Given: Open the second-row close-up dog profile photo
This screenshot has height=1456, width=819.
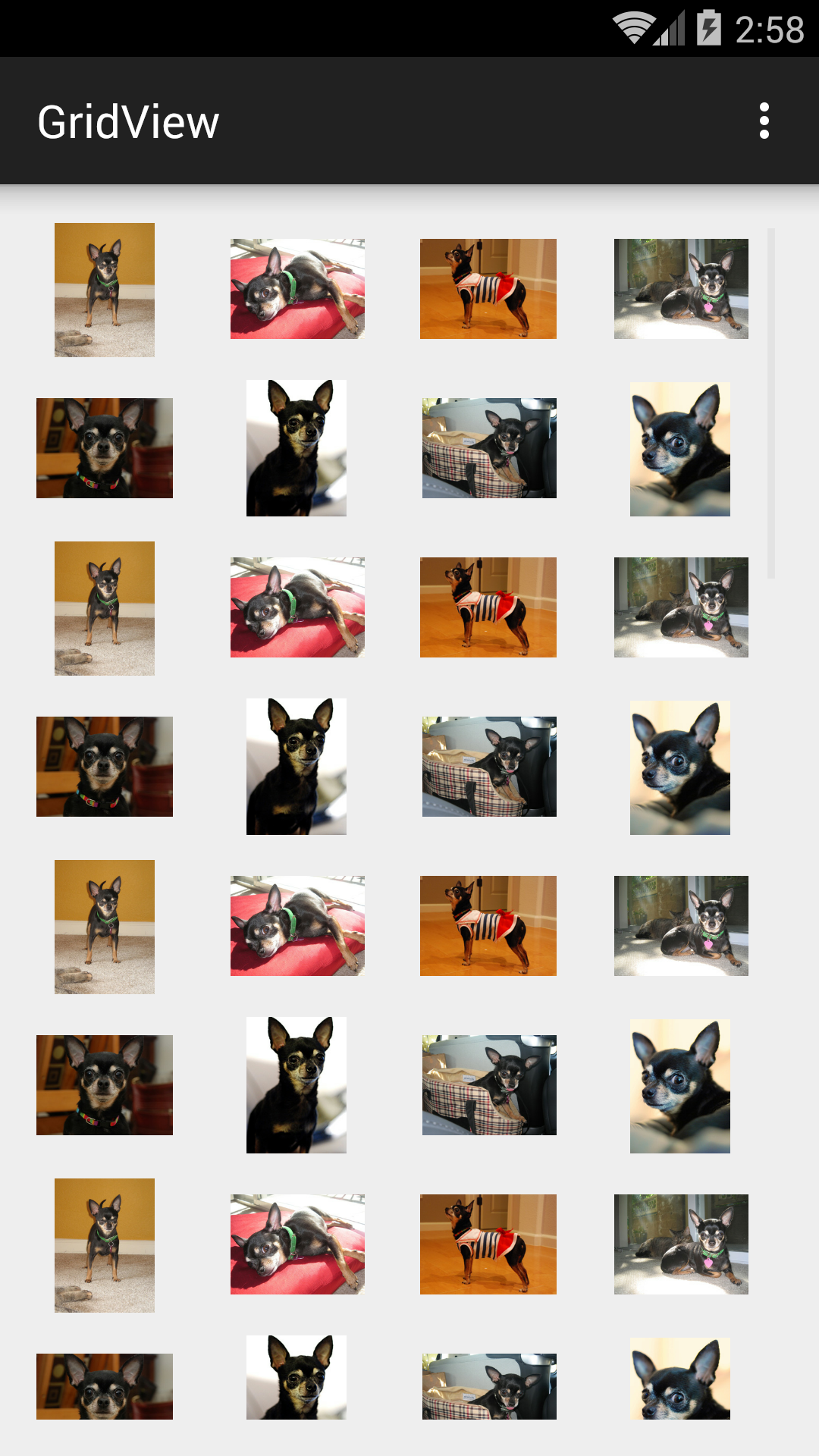Looking at the screenshot, I should 680,449.
